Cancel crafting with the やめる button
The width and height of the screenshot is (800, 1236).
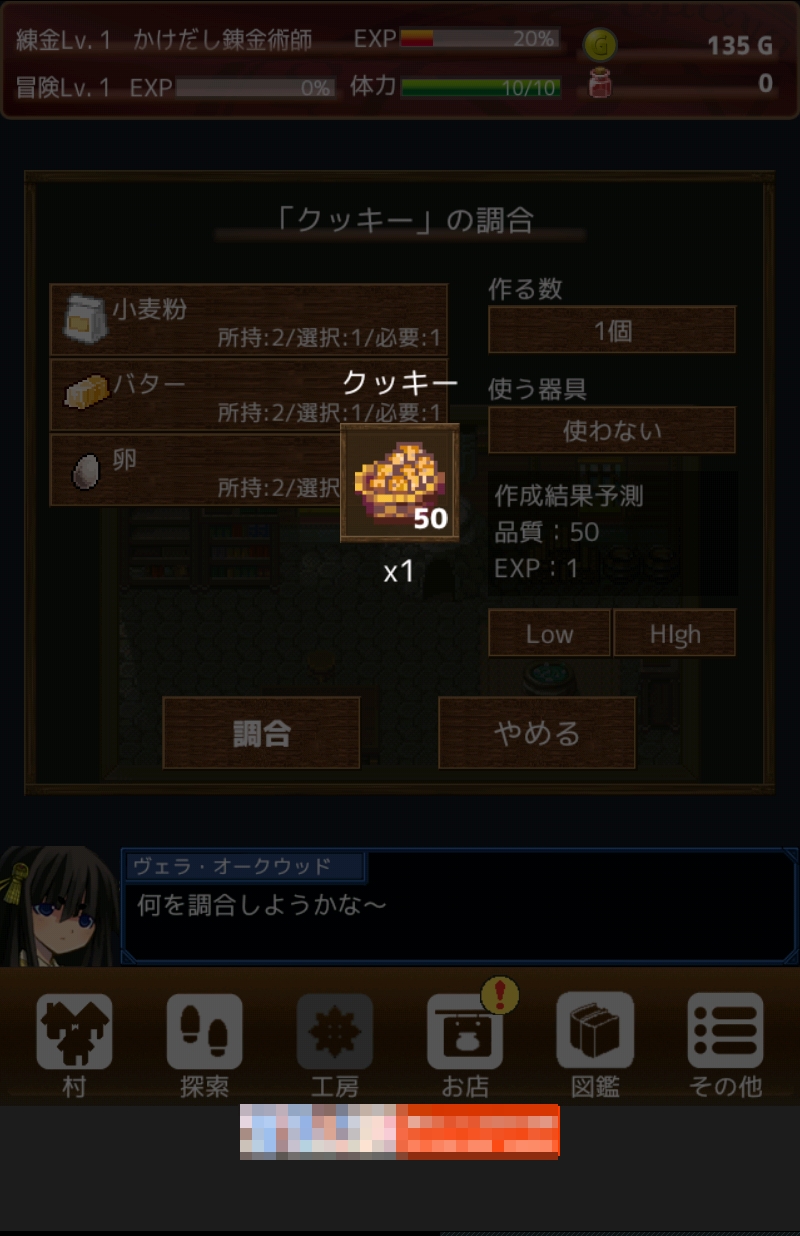coord(537,733)
